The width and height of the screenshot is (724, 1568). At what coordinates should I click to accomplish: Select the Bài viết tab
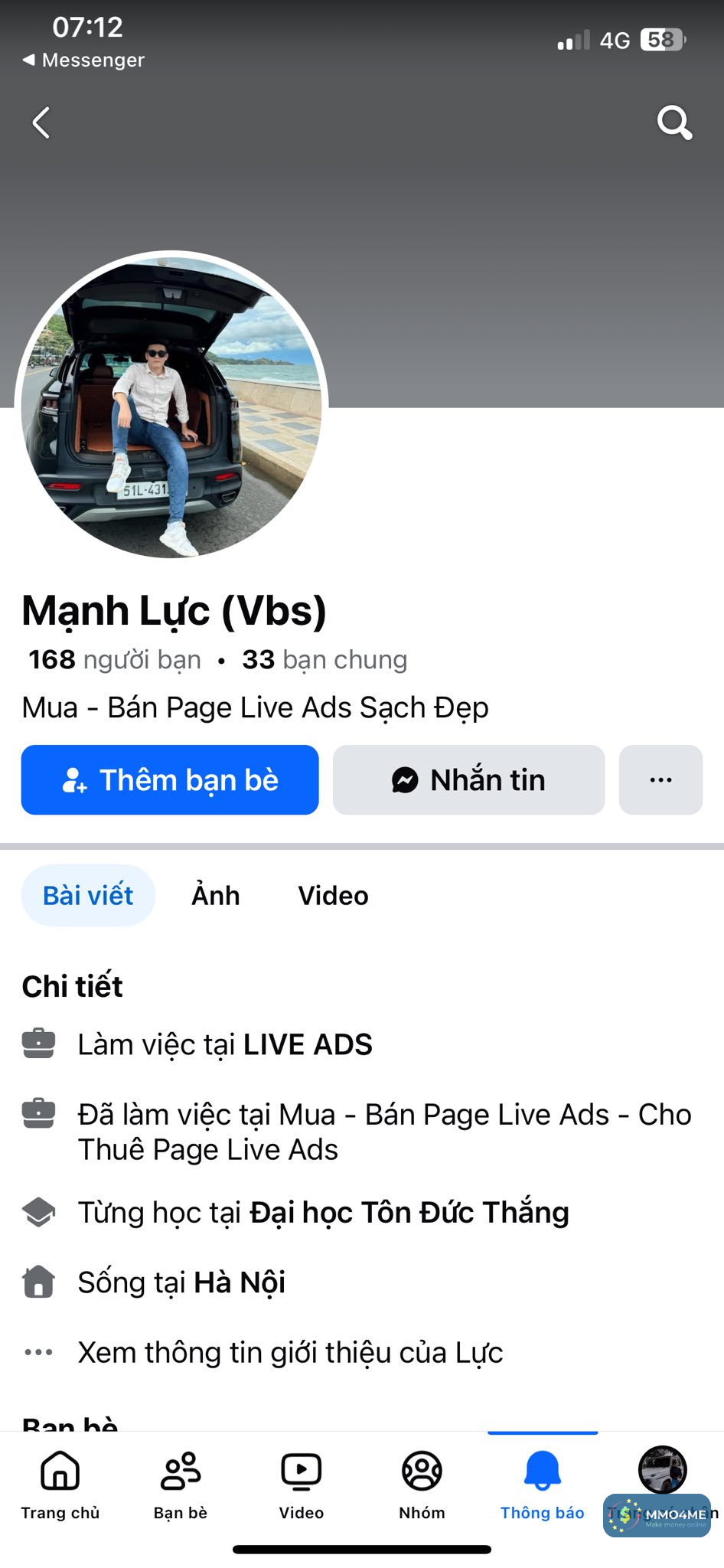pyautogui.click(x=88, y=896)
